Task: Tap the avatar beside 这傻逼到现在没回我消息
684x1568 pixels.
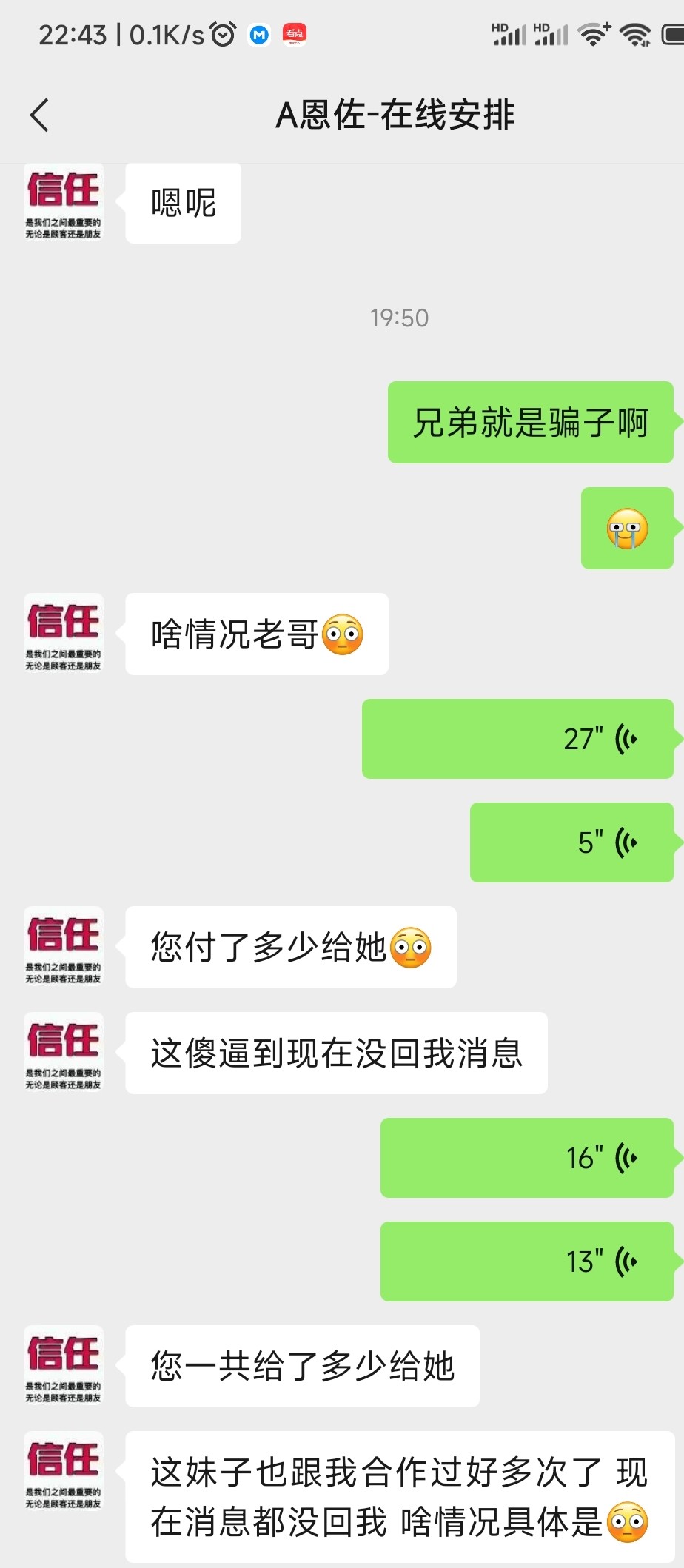Action: (x=64, y=1053)
